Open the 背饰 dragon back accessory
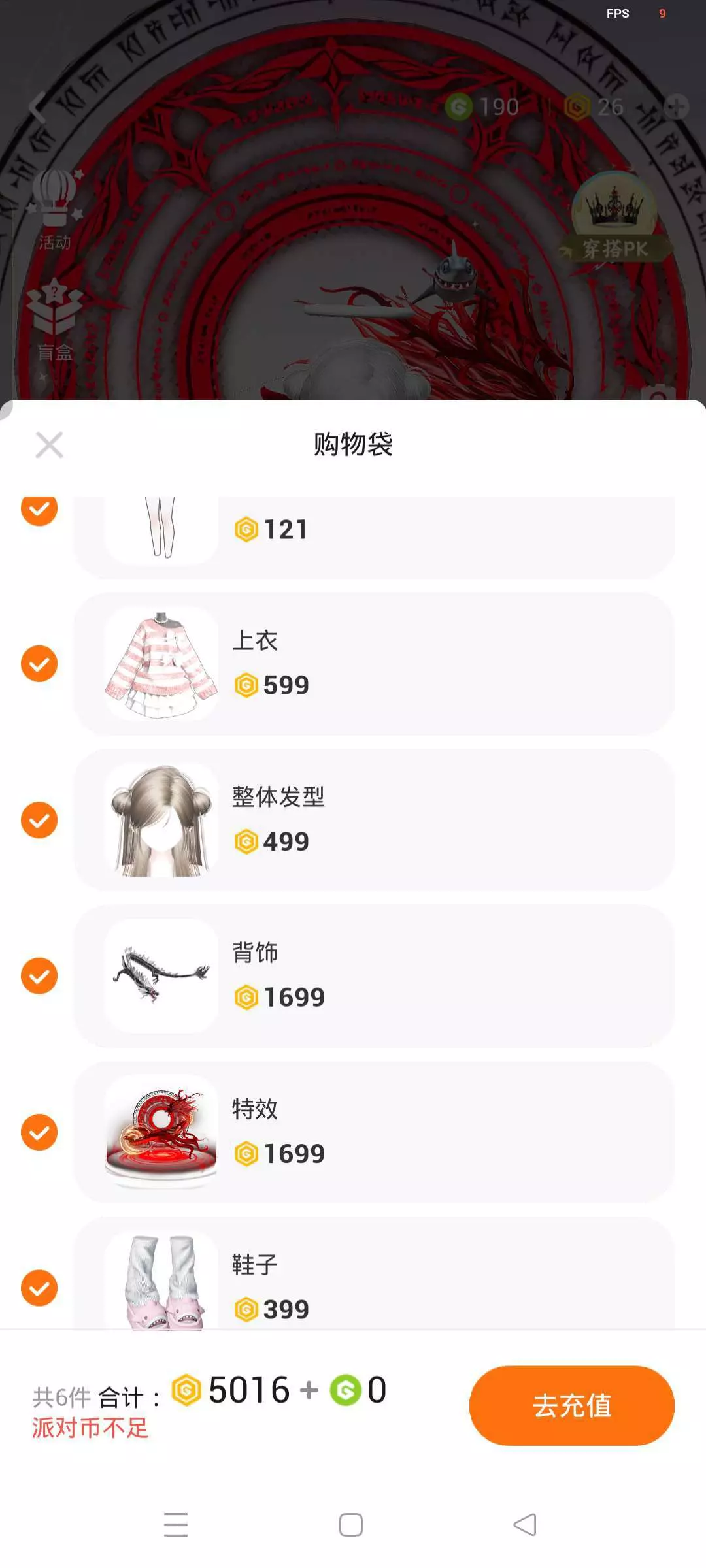Viewport: 706px width, 1568px height. 373,976
